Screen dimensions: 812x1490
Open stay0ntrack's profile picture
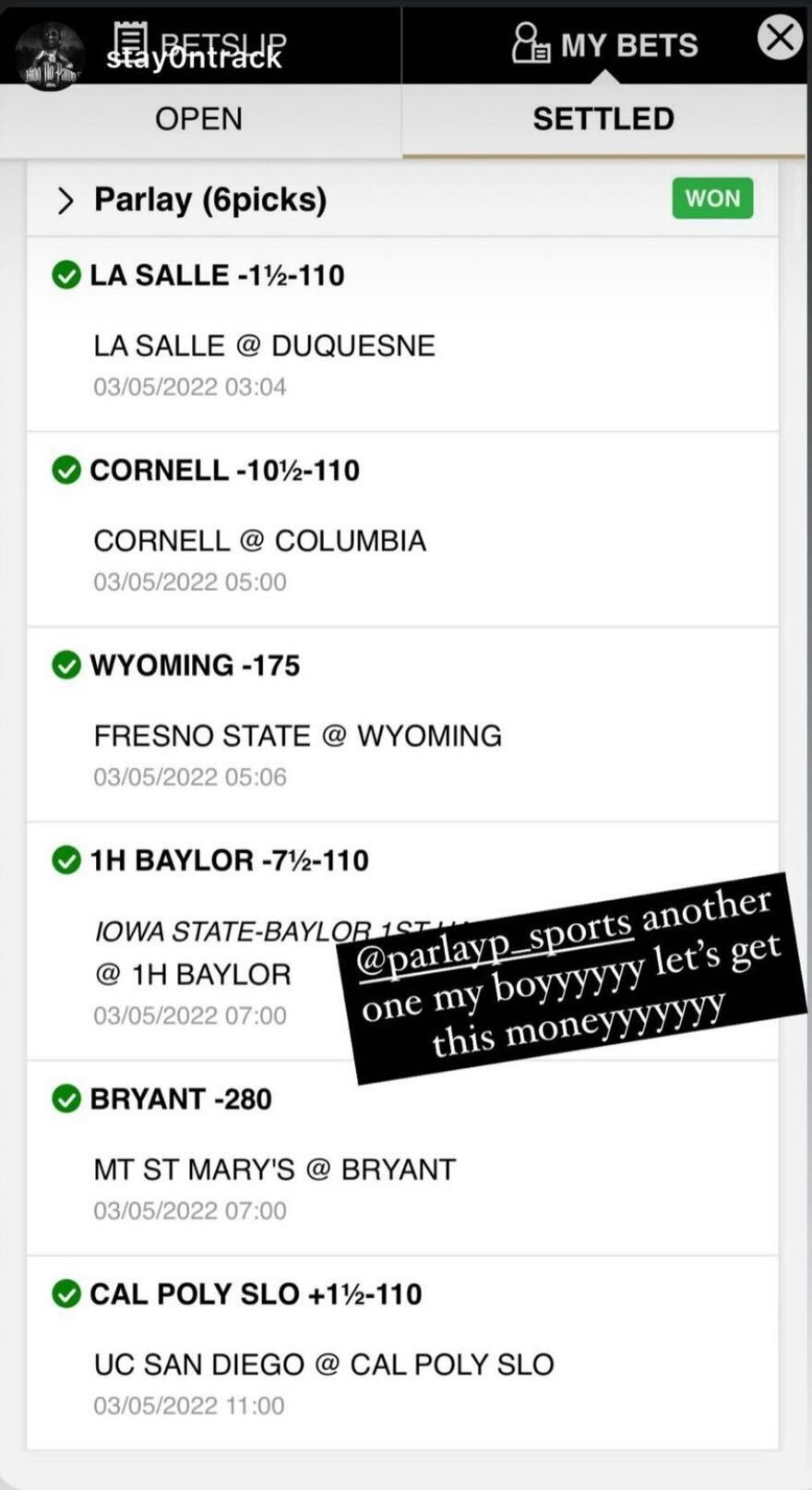(x=50, y=57)
